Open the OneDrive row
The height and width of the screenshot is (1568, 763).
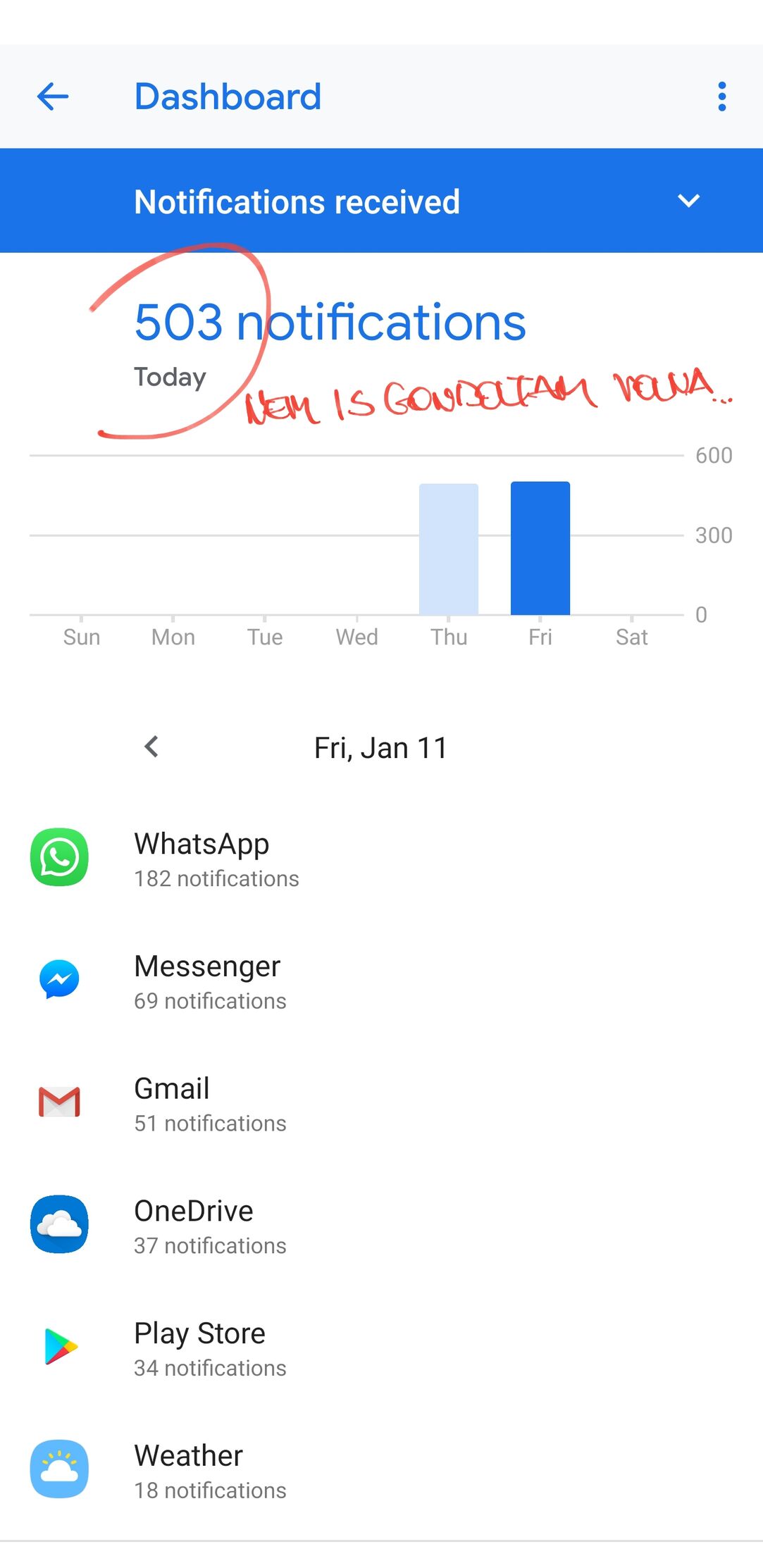381,1226
